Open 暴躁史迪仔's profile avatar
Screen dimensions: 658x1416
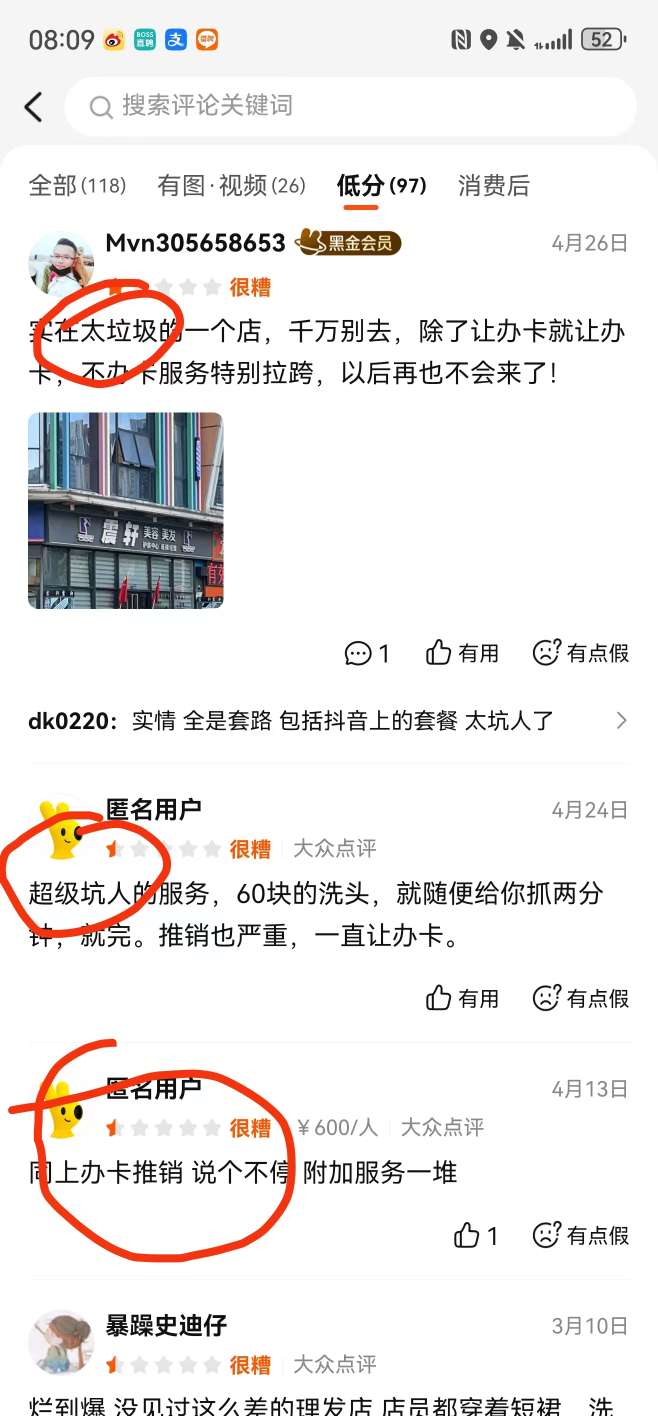(61, 1343)
